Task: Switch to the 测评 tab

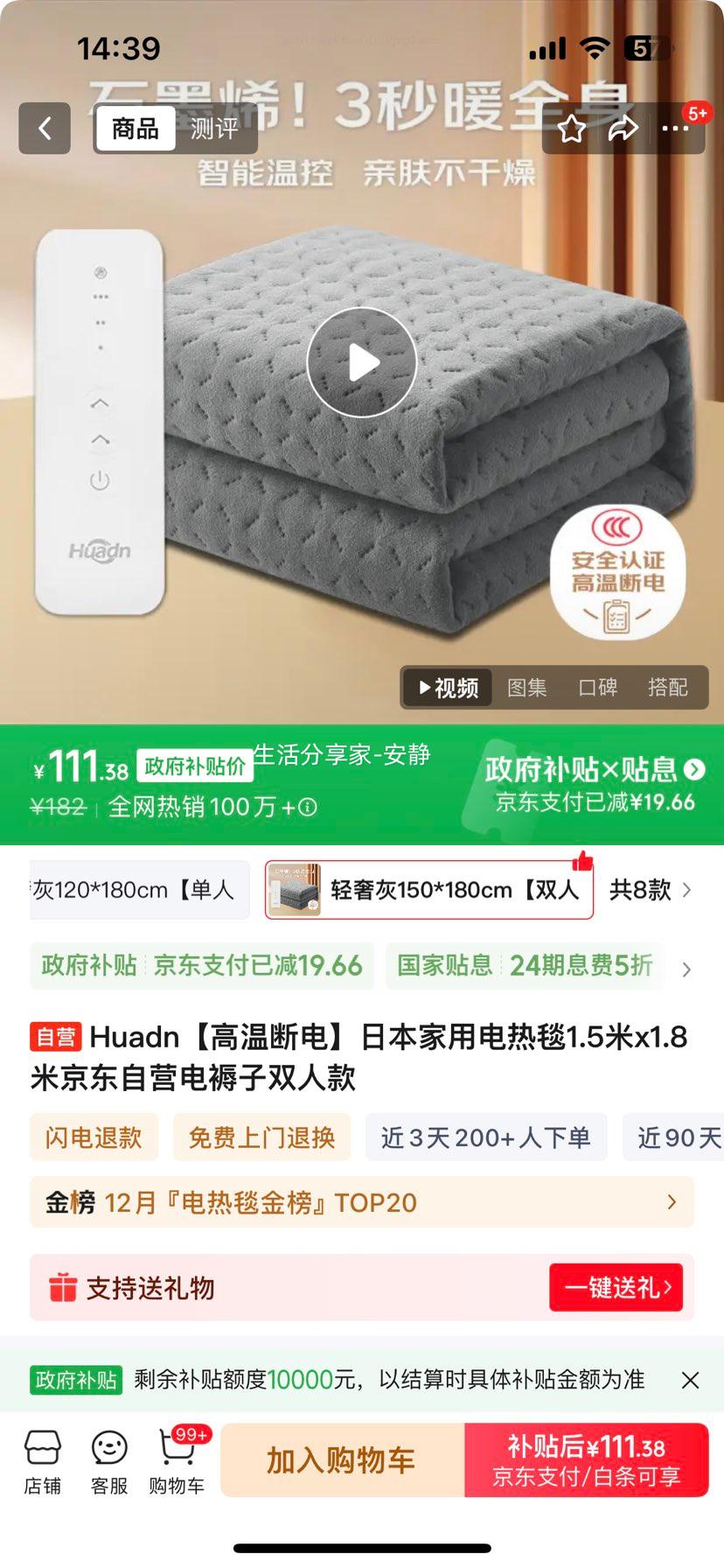Action: click(216, 128)
